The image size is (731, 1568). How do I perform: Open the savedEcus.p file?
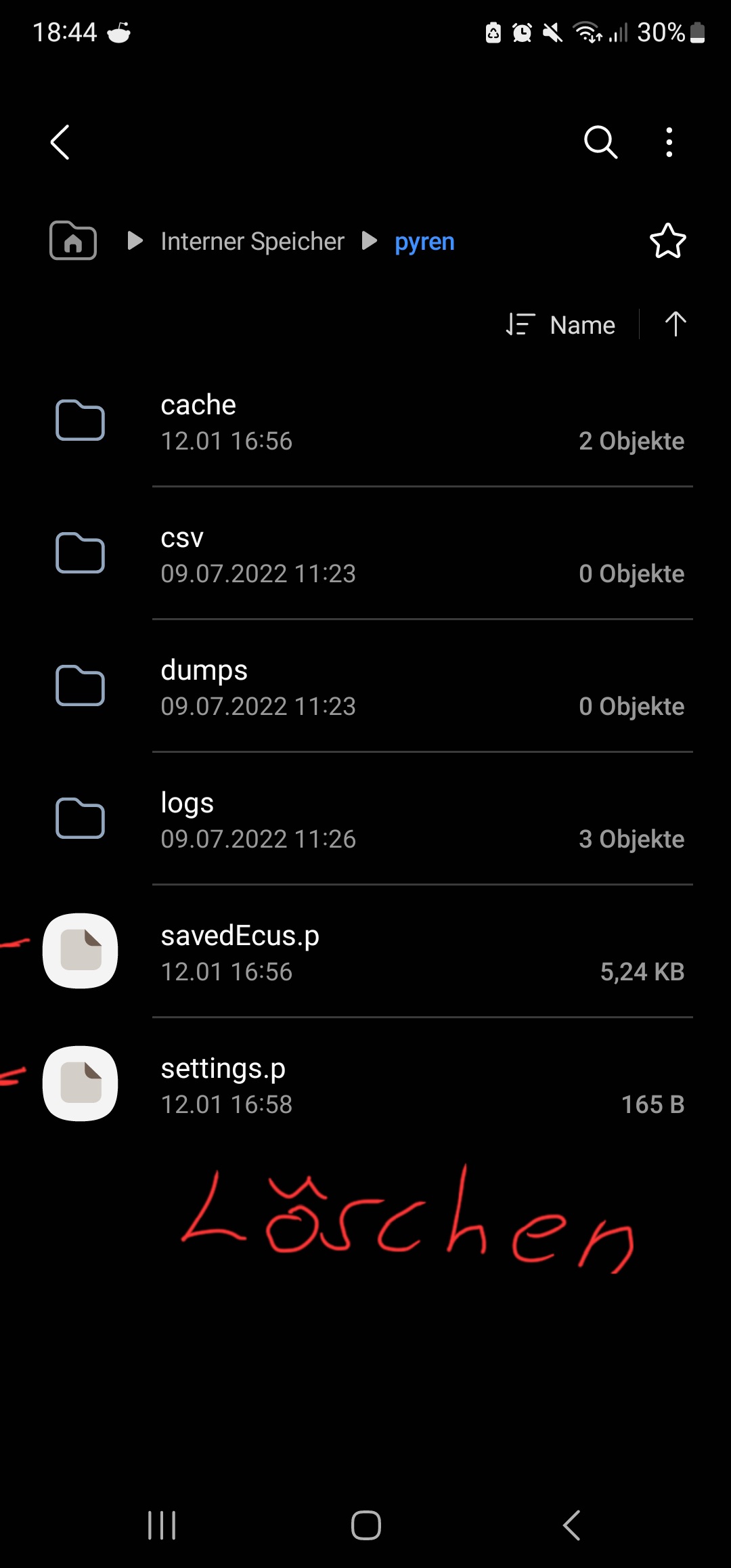click(365, 952)
